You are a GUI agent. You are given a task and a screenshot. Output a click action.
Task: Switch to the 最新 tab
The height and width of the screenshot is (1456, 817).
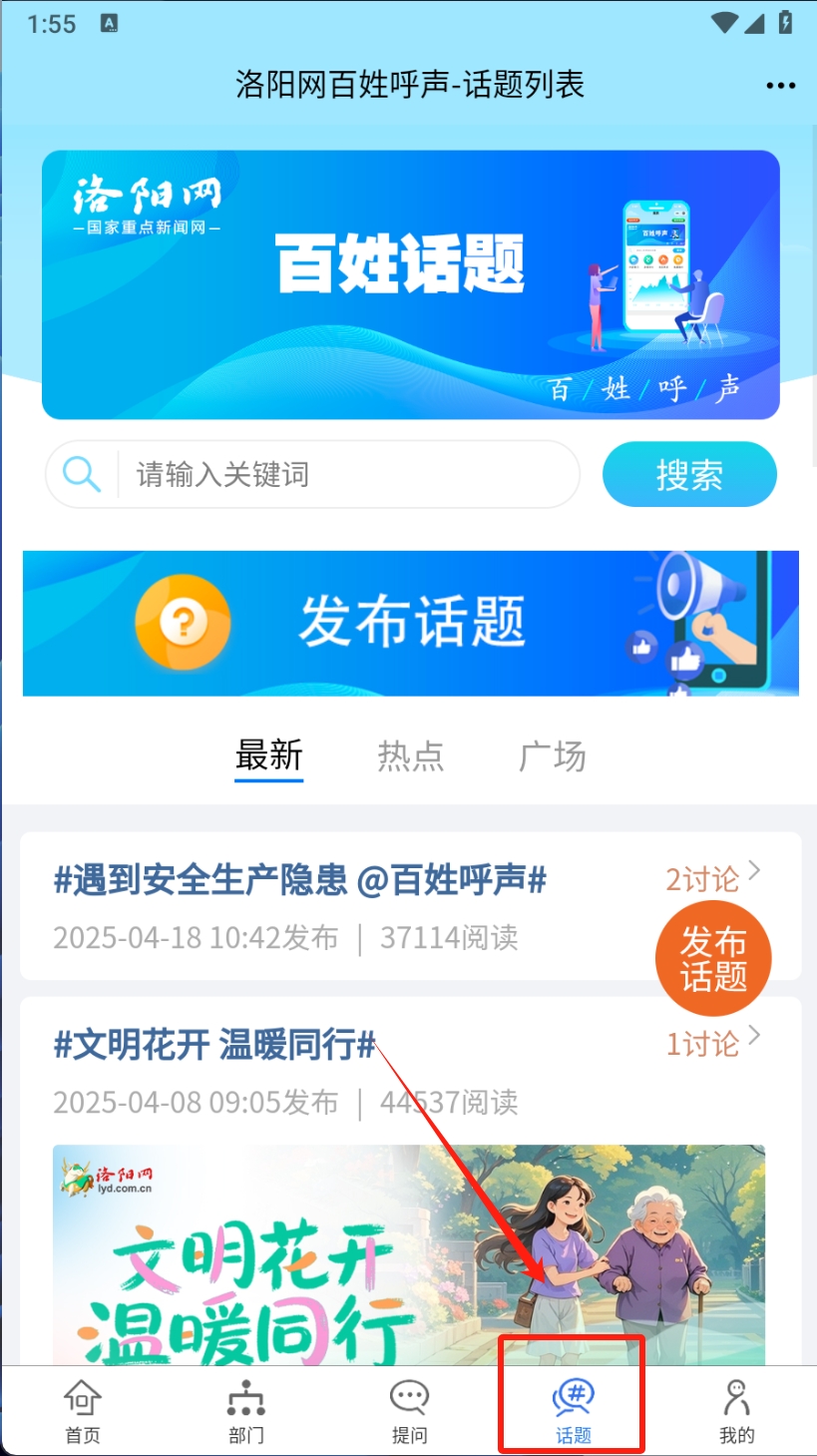click(x=269, y=755)
